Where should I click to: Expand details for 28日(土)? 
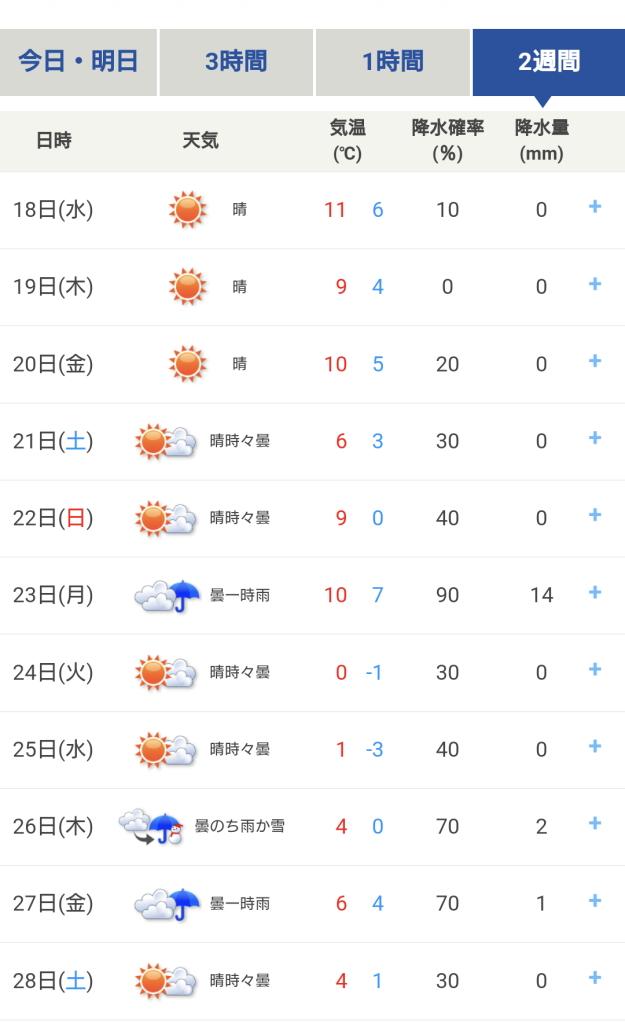594,978
